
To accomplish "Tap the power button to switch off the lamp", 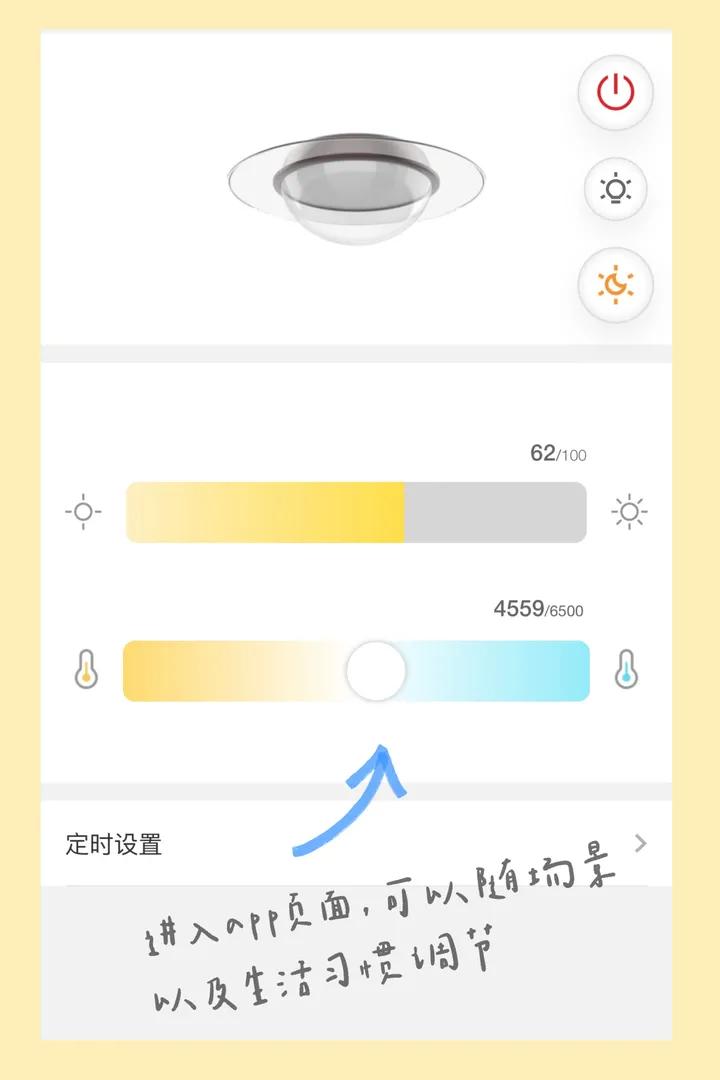I will pyautogui.click(x=617, y=92).
